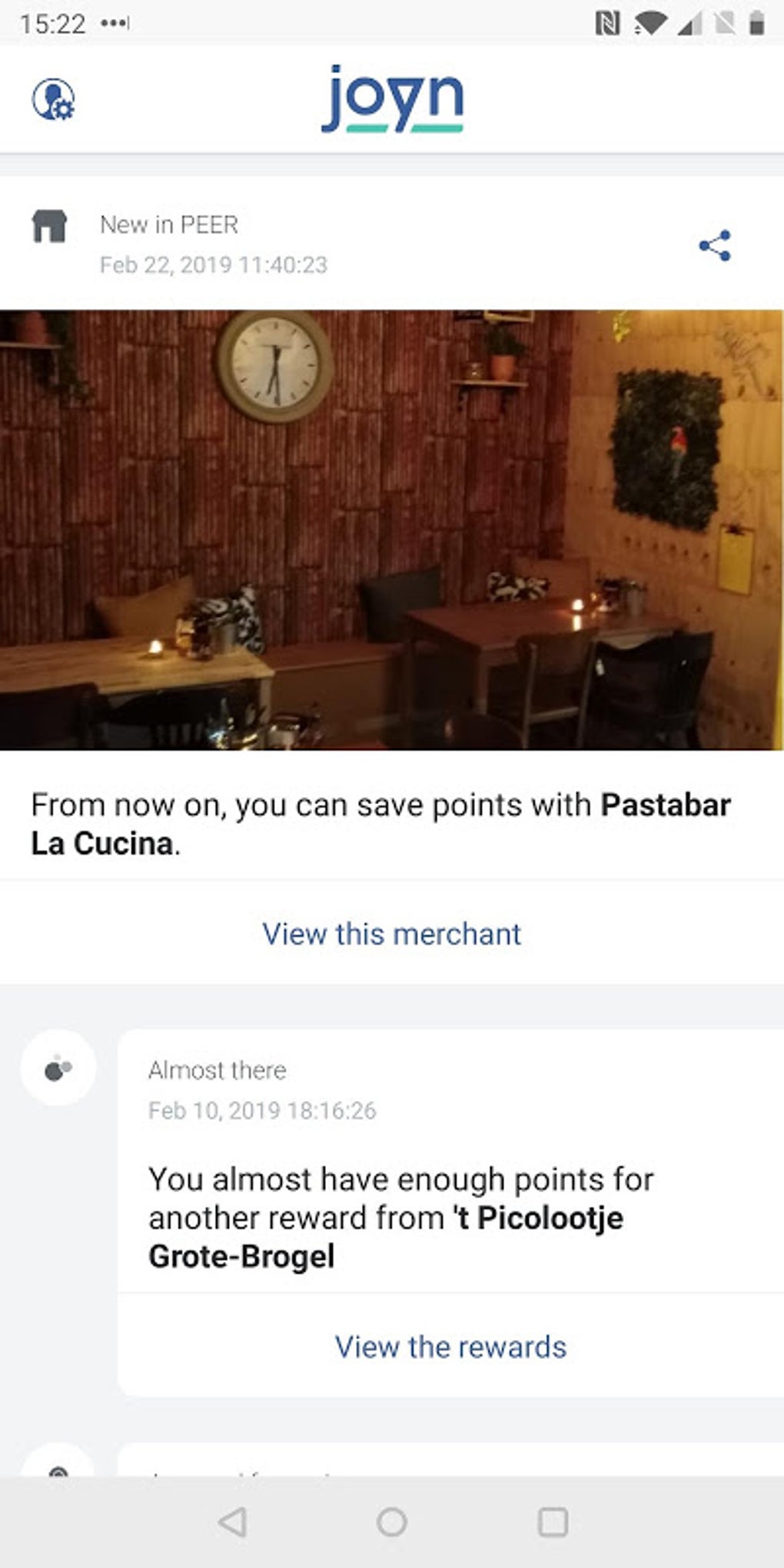The width and height of the screenshot is (784, 1568).
Task: Share the New in PEER post
Action: (x=714, y=246)
